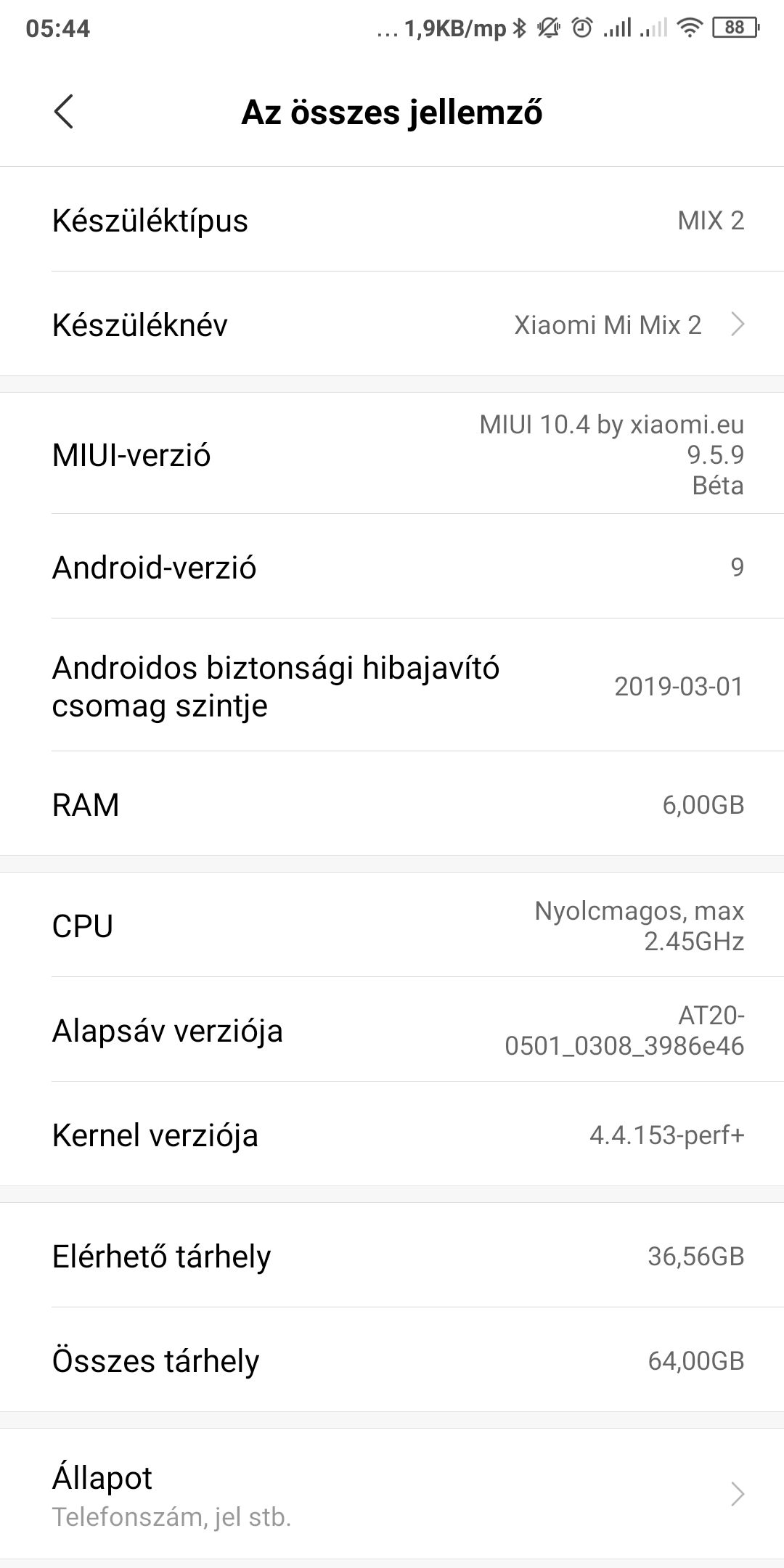This screenshot has width=784, height=1568.
Task: Tap the Android-verzió row
Action: pyautogui.click(x=392, y=566)
